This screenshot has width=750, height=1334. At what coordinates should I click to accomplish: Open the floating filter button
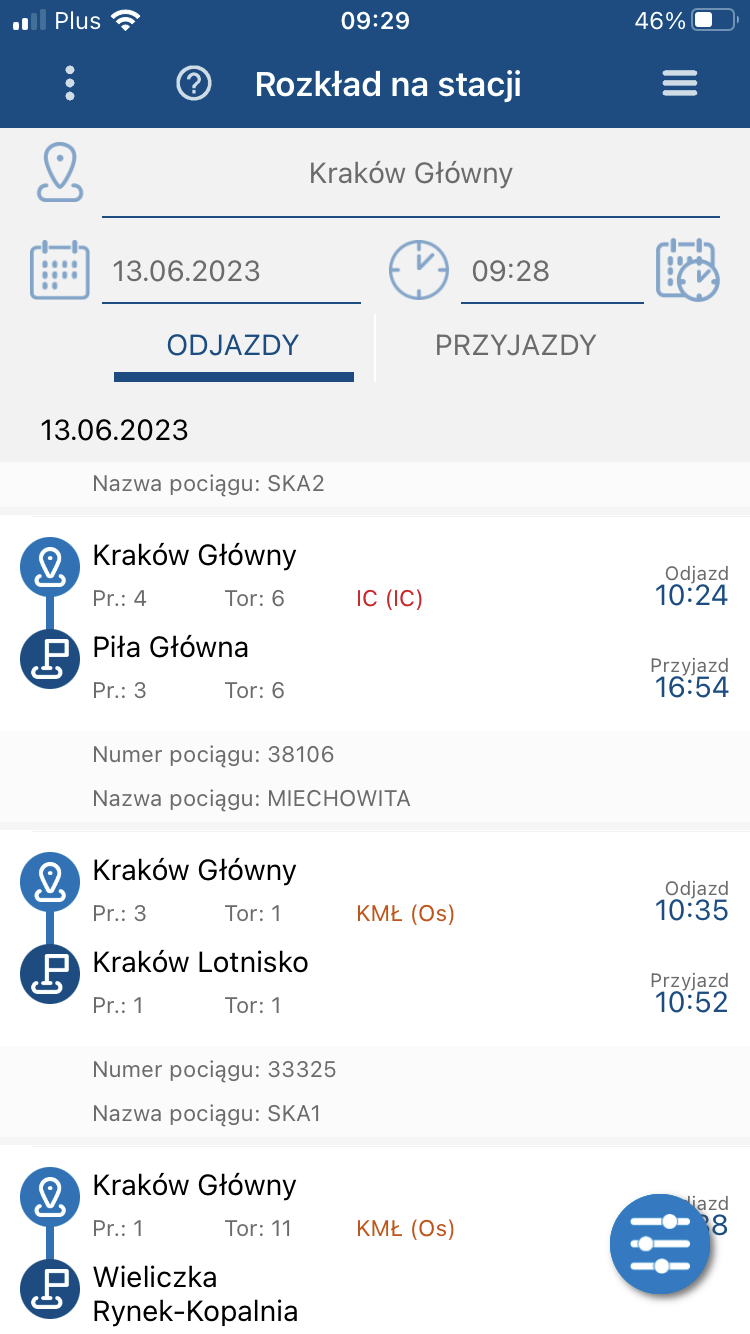[660, 1243]
